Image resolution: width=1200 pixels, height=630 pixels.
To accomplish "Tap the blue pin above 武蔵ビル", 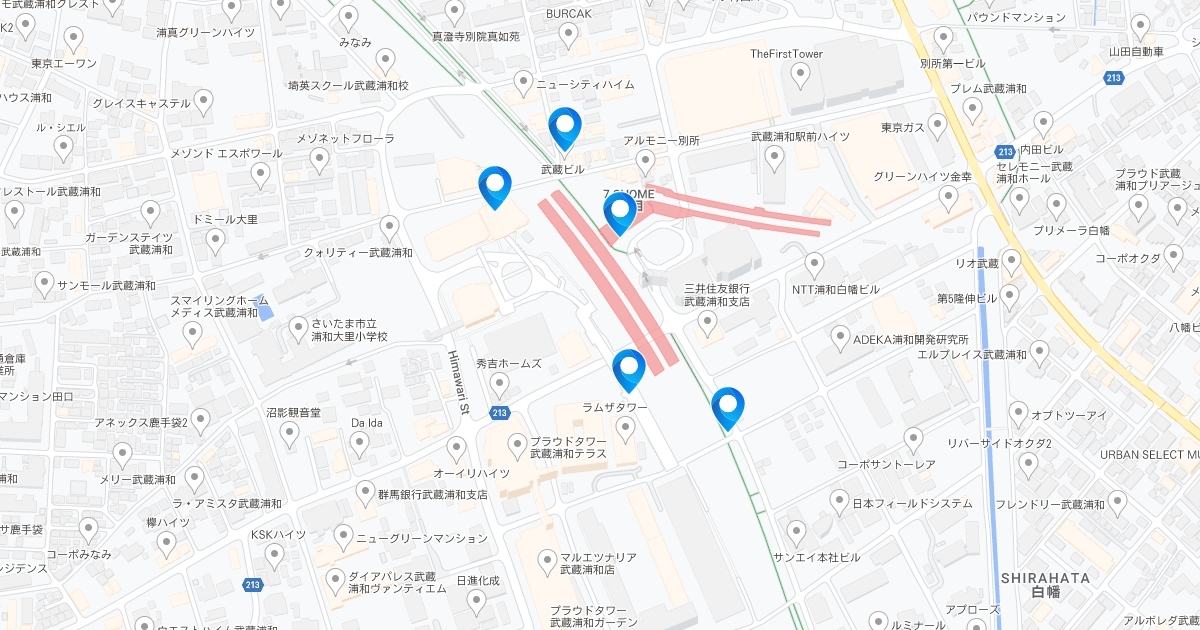I will [566, 129].
